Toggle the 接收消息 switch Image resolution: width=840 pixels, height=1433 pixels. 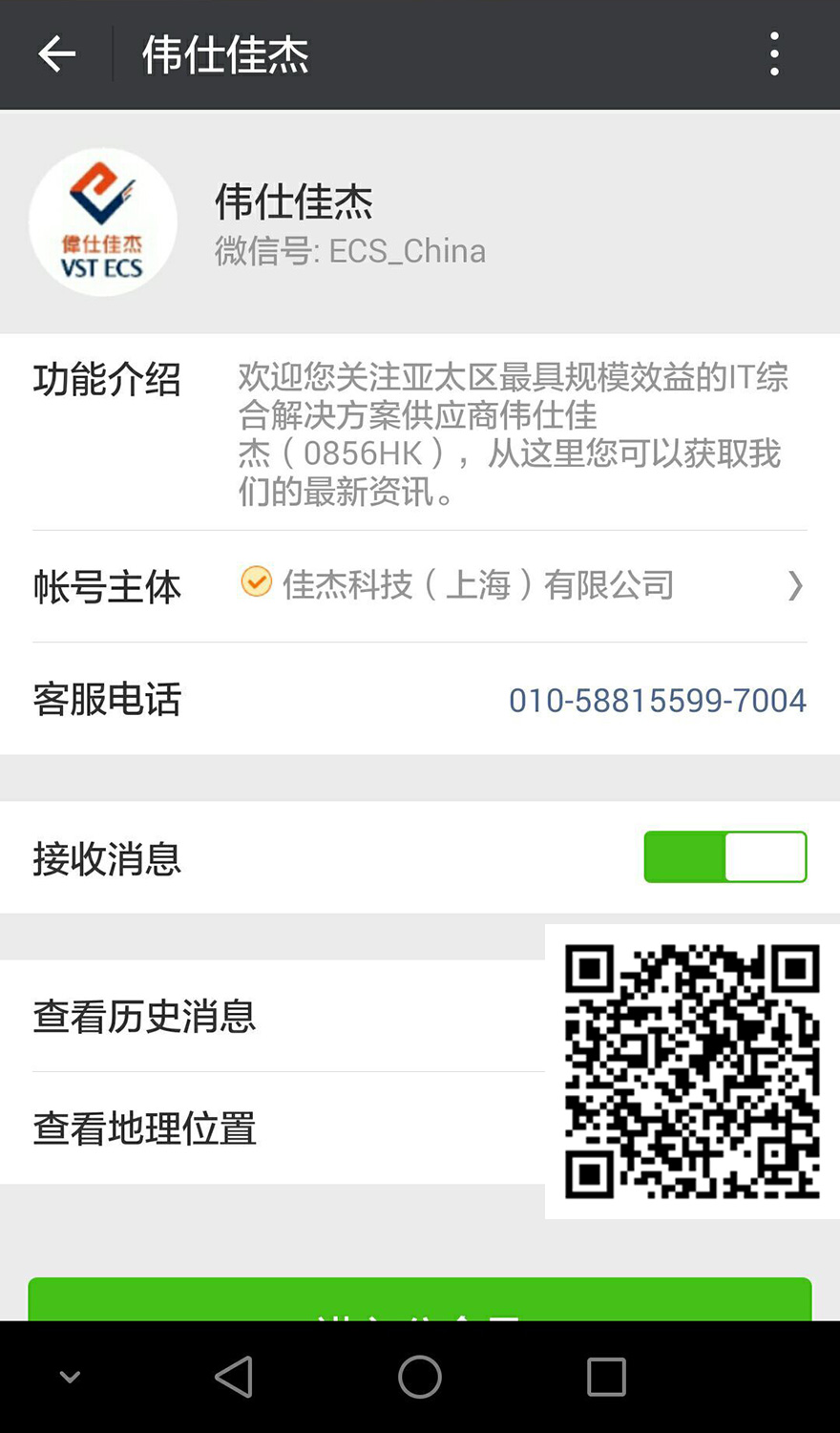point(724,856)
